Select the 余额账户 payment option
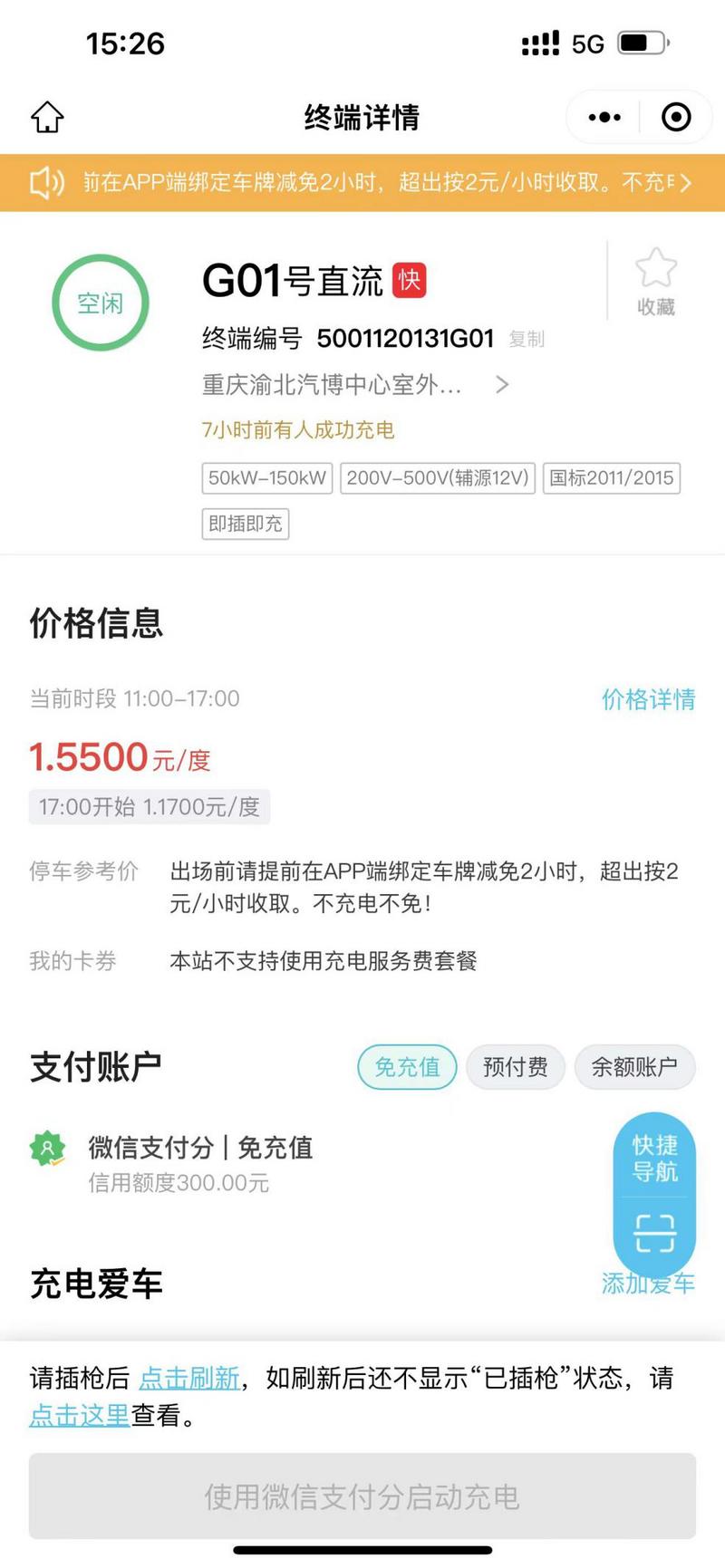The height and width of the screenshot is (1568, 725). pos(634,1067)
